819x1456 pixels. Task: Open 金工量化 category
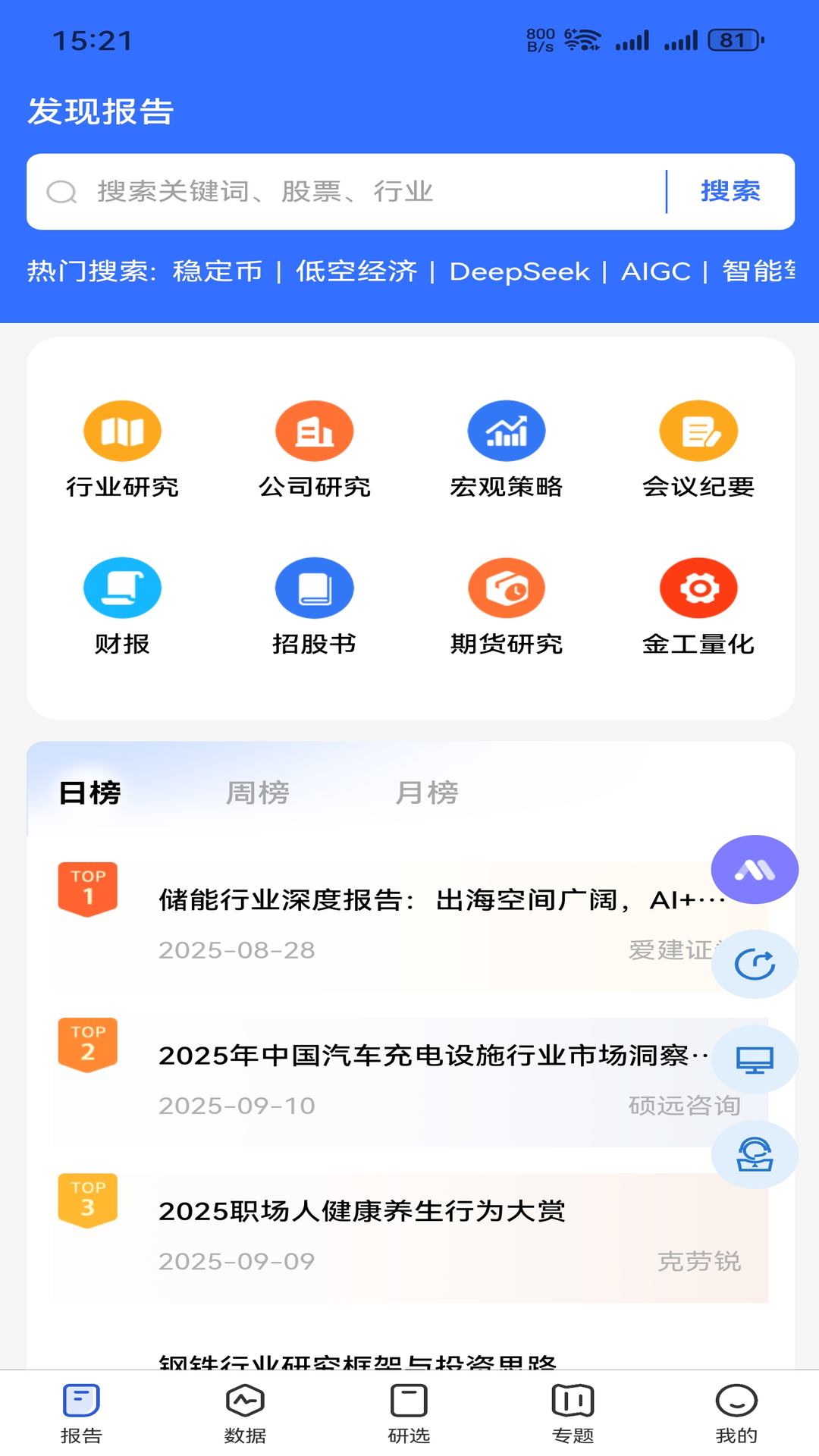tap(698, 607)
